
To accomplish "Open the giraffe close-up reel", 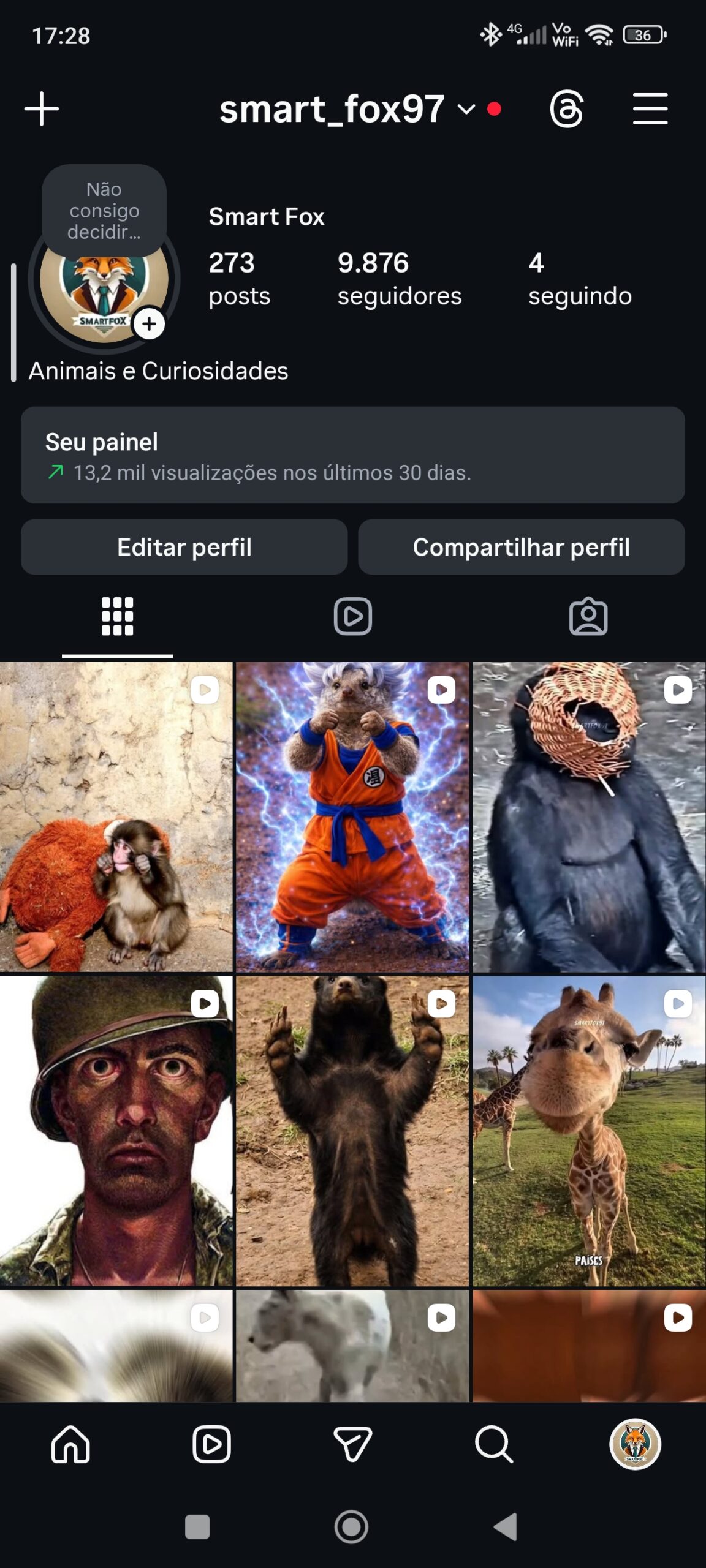I will point(589,1131).
